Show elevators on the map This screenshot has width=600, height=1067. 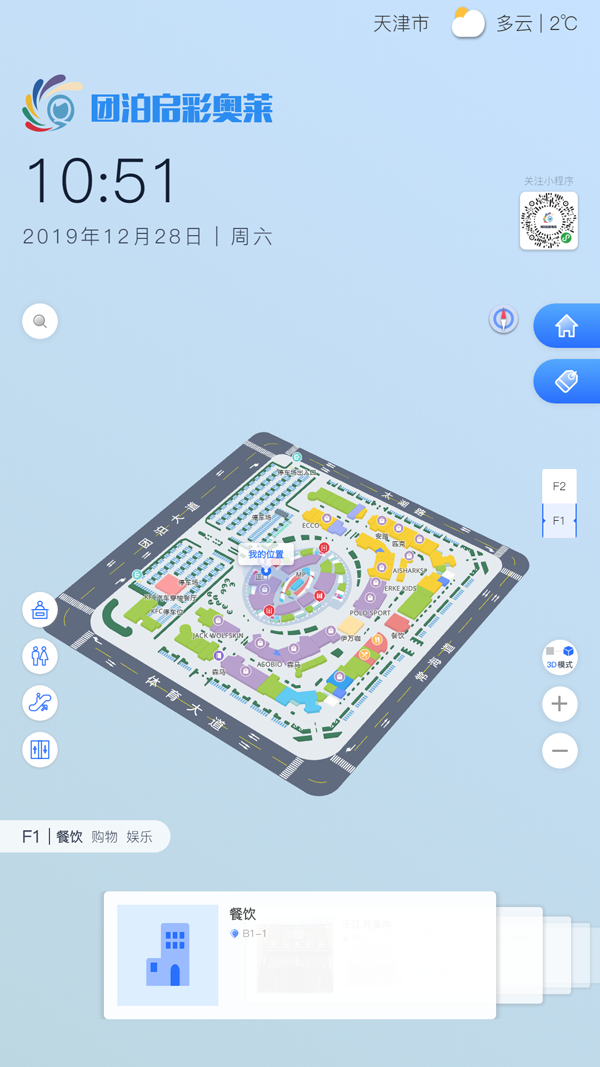pyautogui.click(x=40, y=749)
